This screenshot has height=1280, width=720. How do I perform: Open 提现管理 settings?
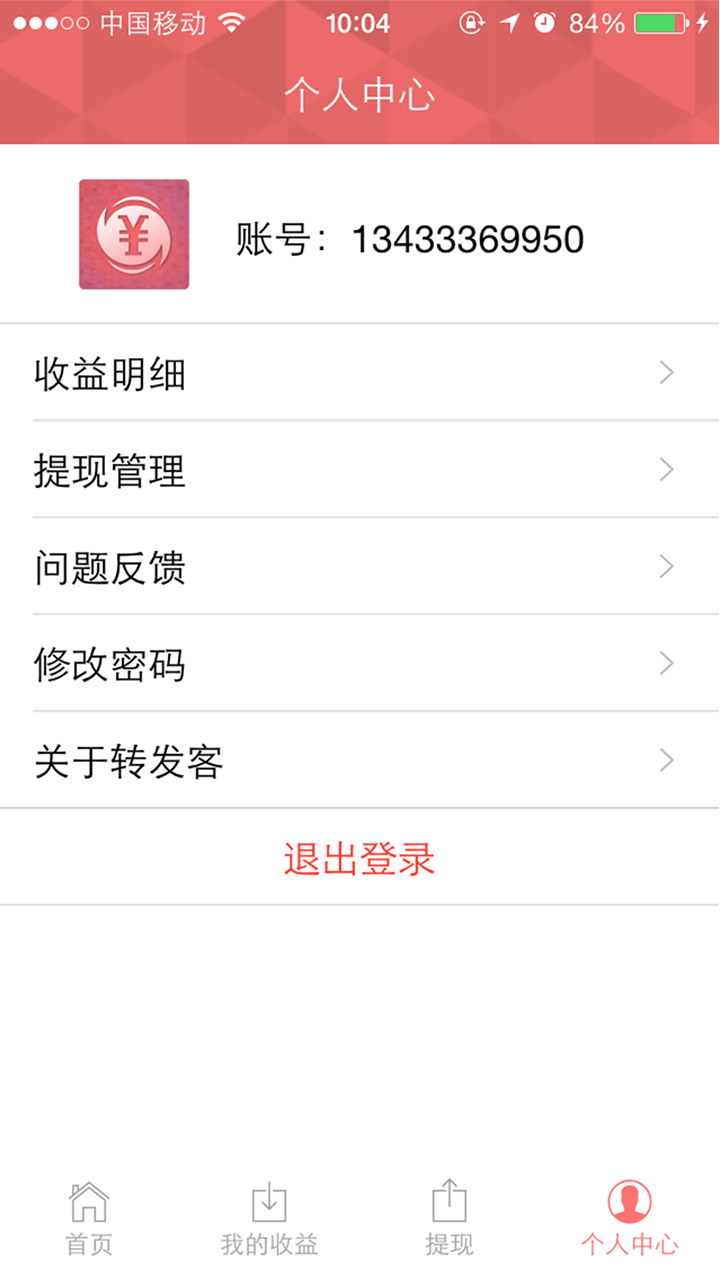pos(360,470)
